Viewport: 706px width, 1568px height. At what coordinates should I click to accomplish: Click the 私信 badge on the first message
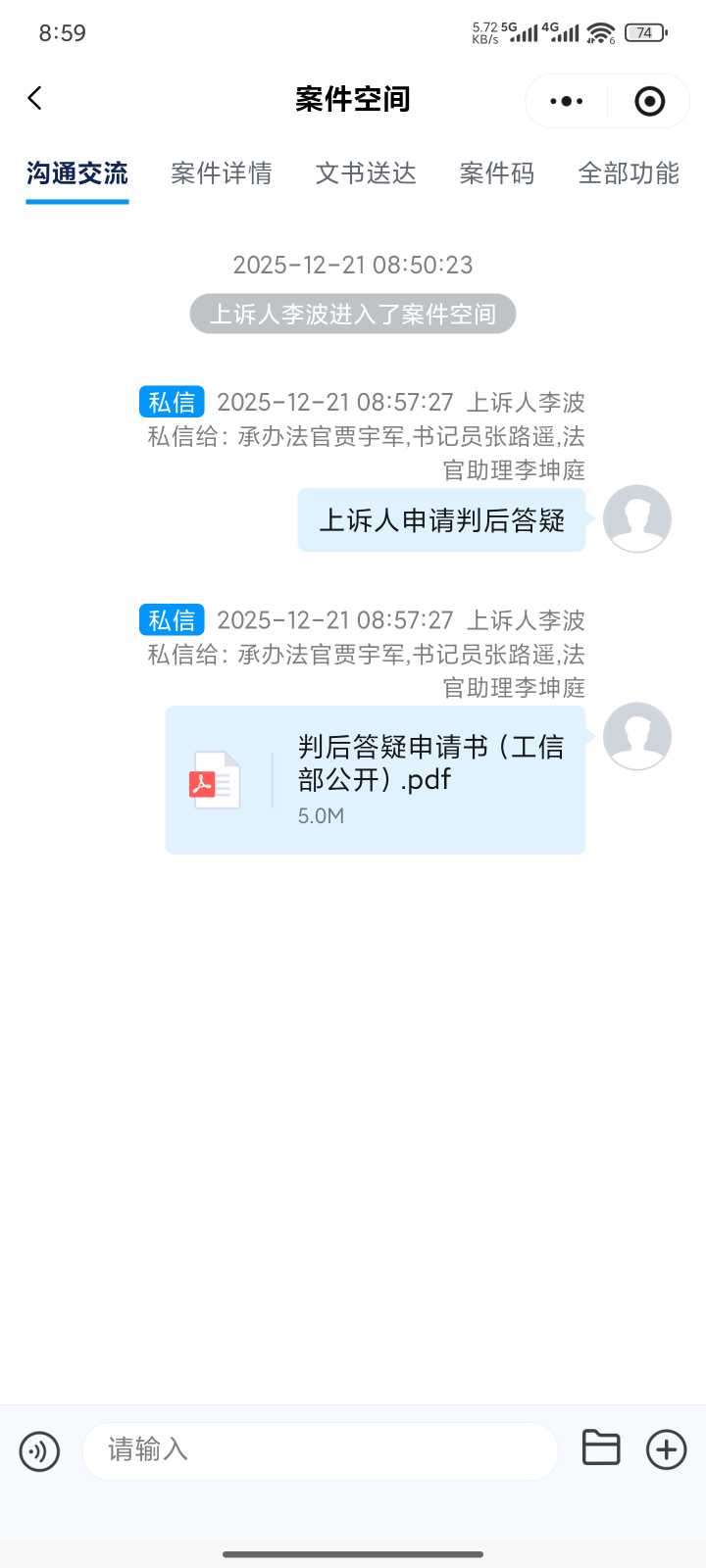click(171, 402)
